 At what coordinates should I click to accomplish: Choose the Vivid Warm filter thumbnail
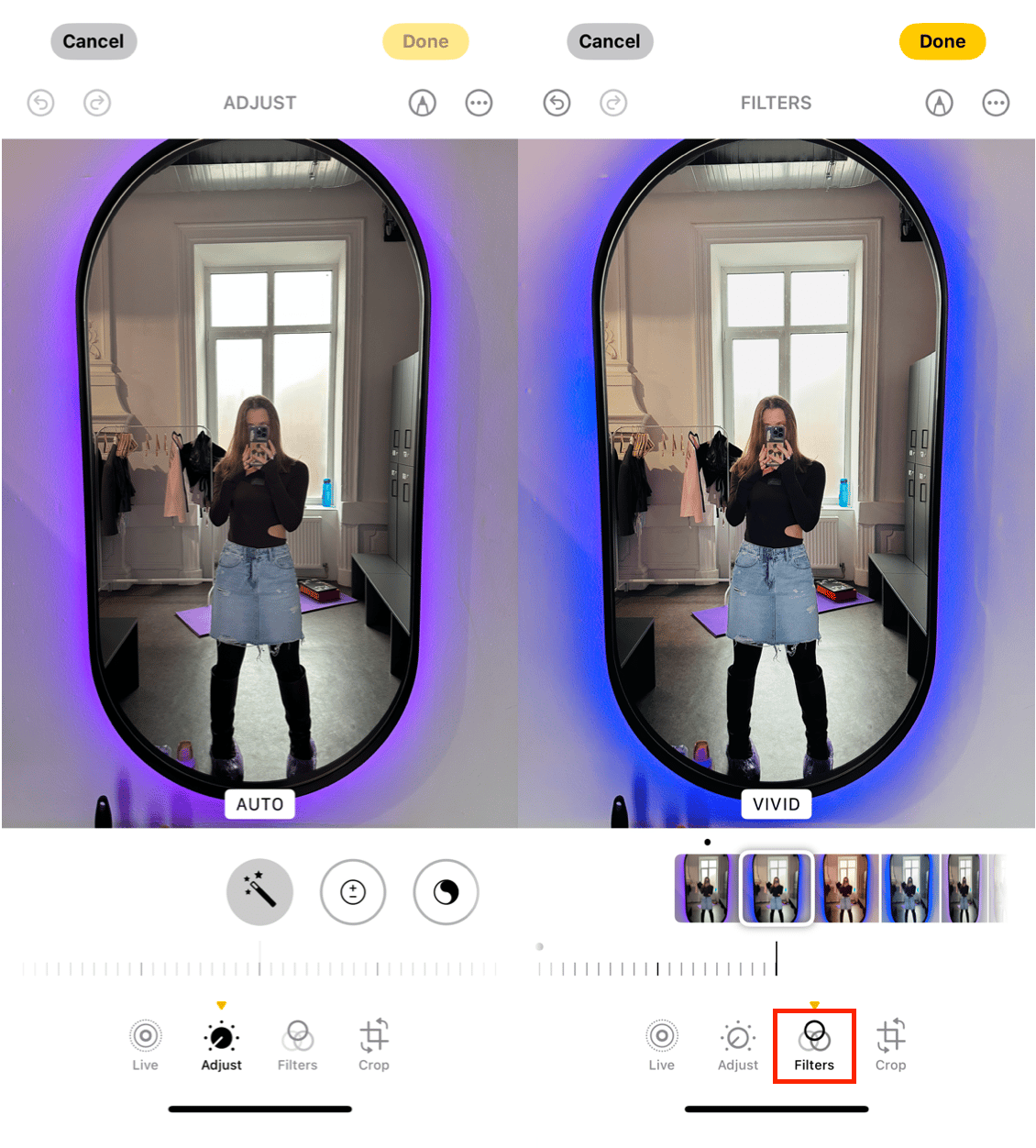(845, 888)
